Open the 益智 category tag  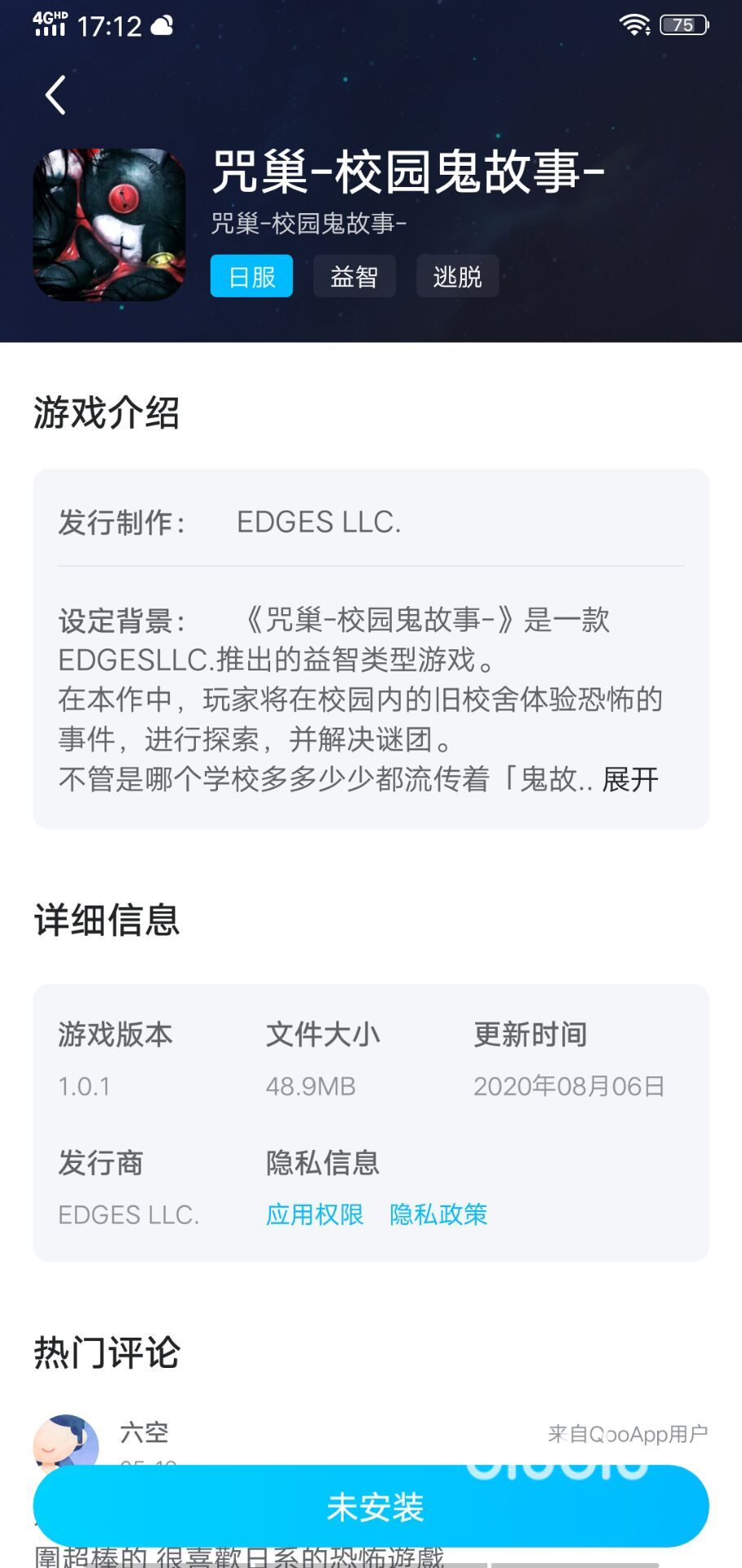354,277
